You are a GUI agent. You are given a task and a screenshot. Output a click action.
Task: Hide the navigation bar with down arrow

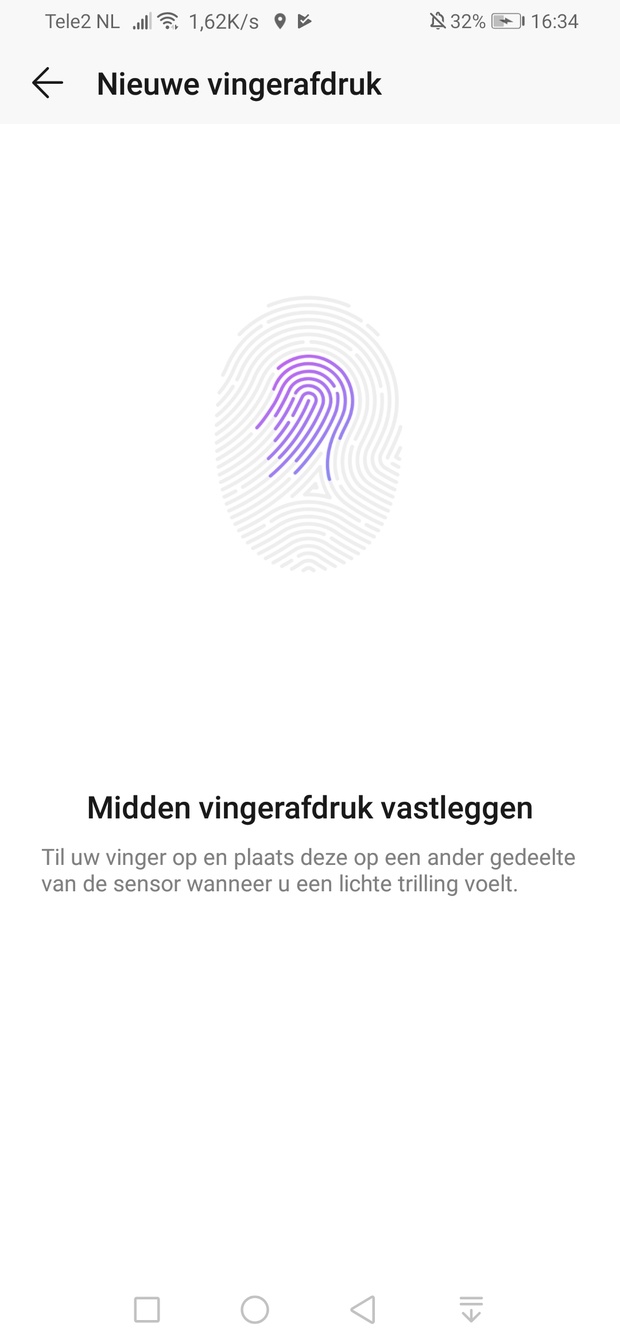coord(471,1309)
